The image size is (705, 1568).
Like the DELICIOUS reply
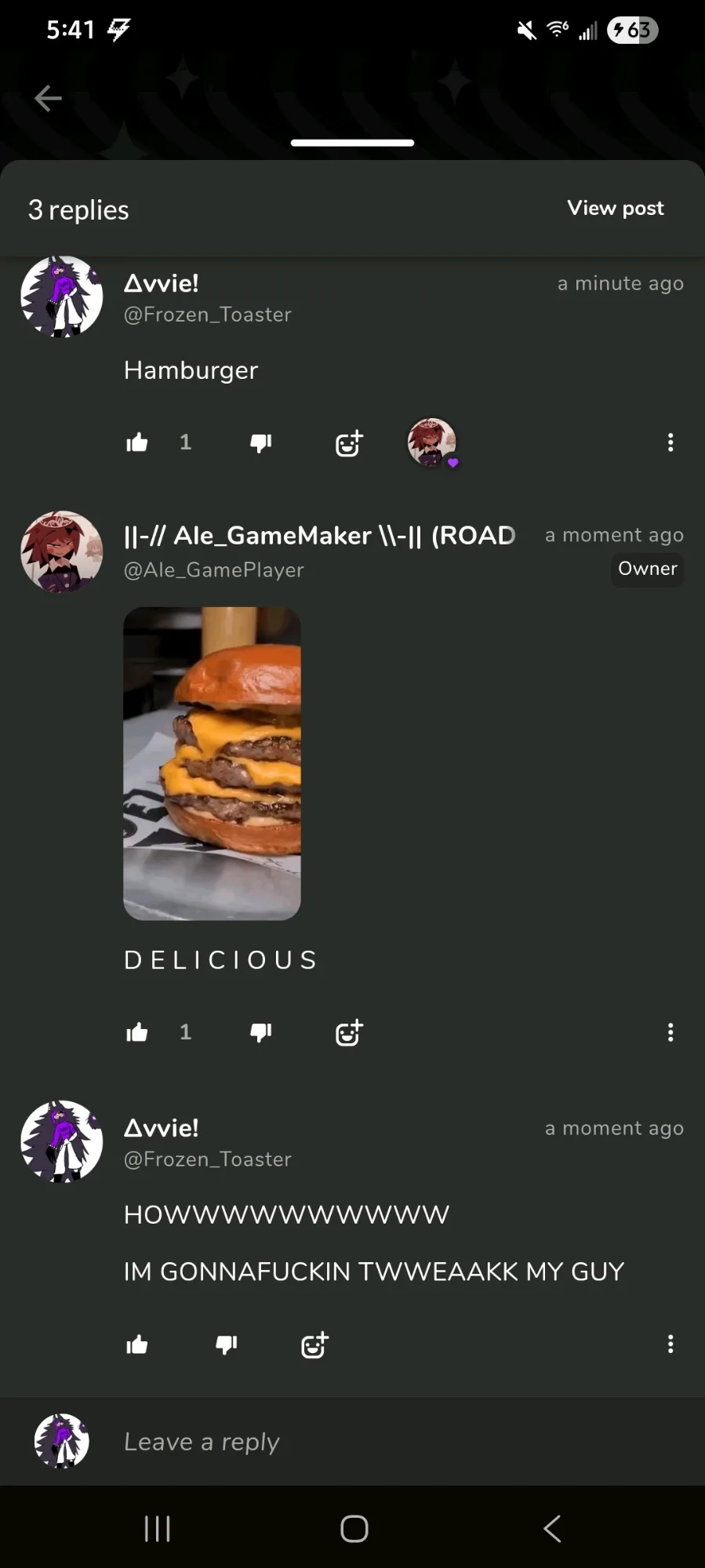[137, 1032]
